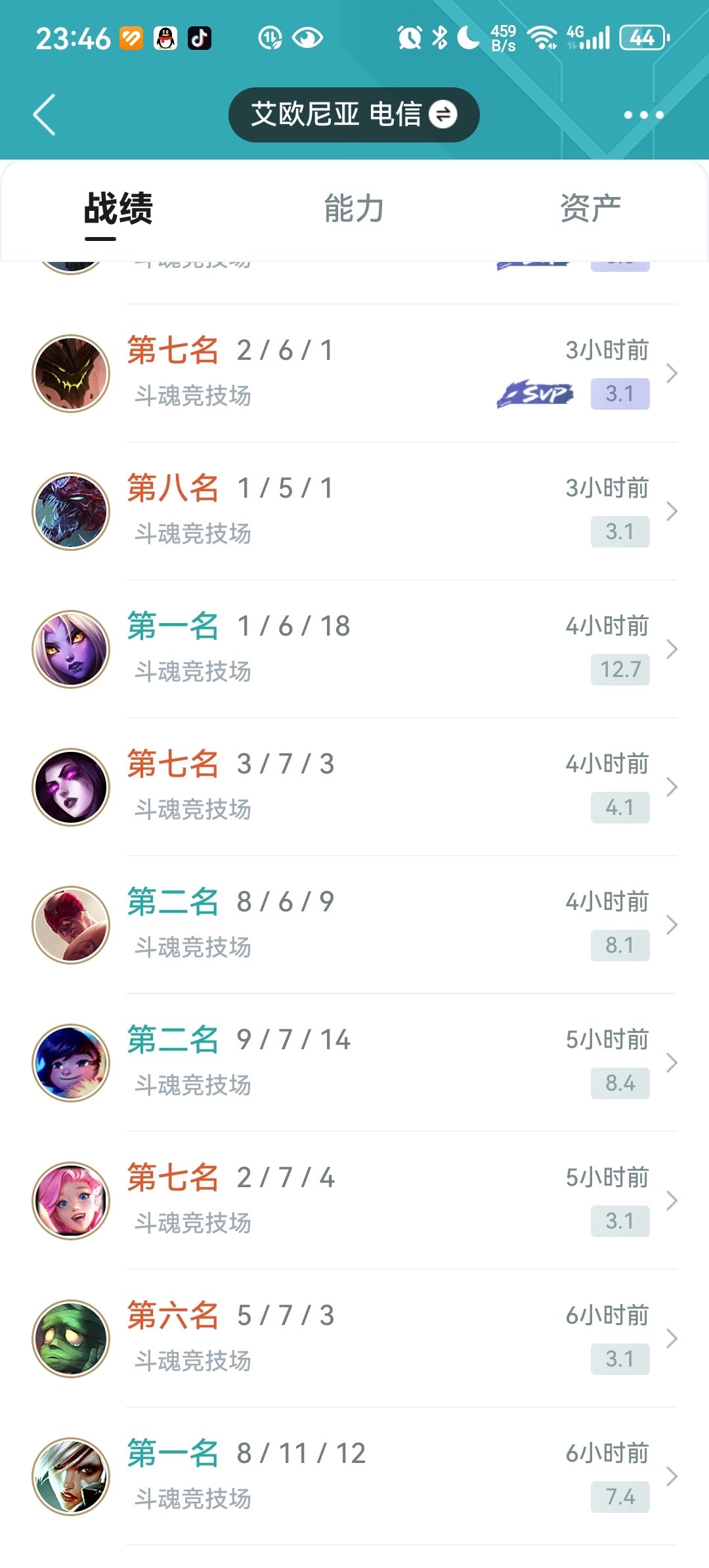Switch server via 艾欧尼亚 电信 selector

click(353, 115)
